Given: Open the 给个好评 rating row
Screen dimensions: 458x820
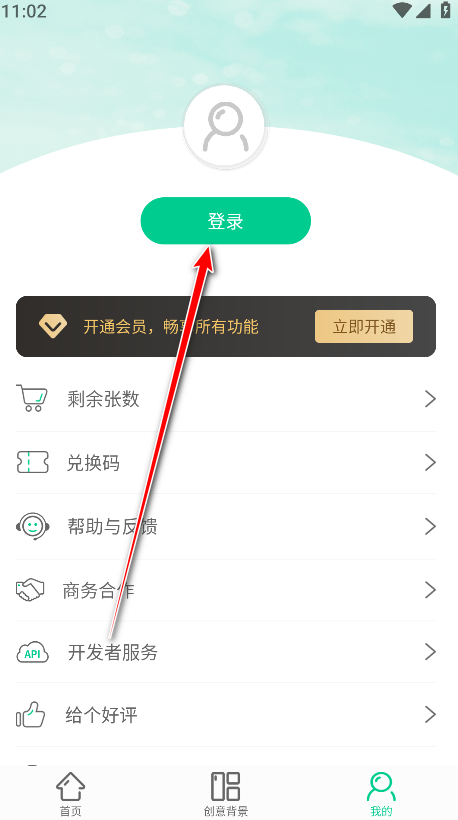Looking at the screenshot, I should click(x=226, y=714).
